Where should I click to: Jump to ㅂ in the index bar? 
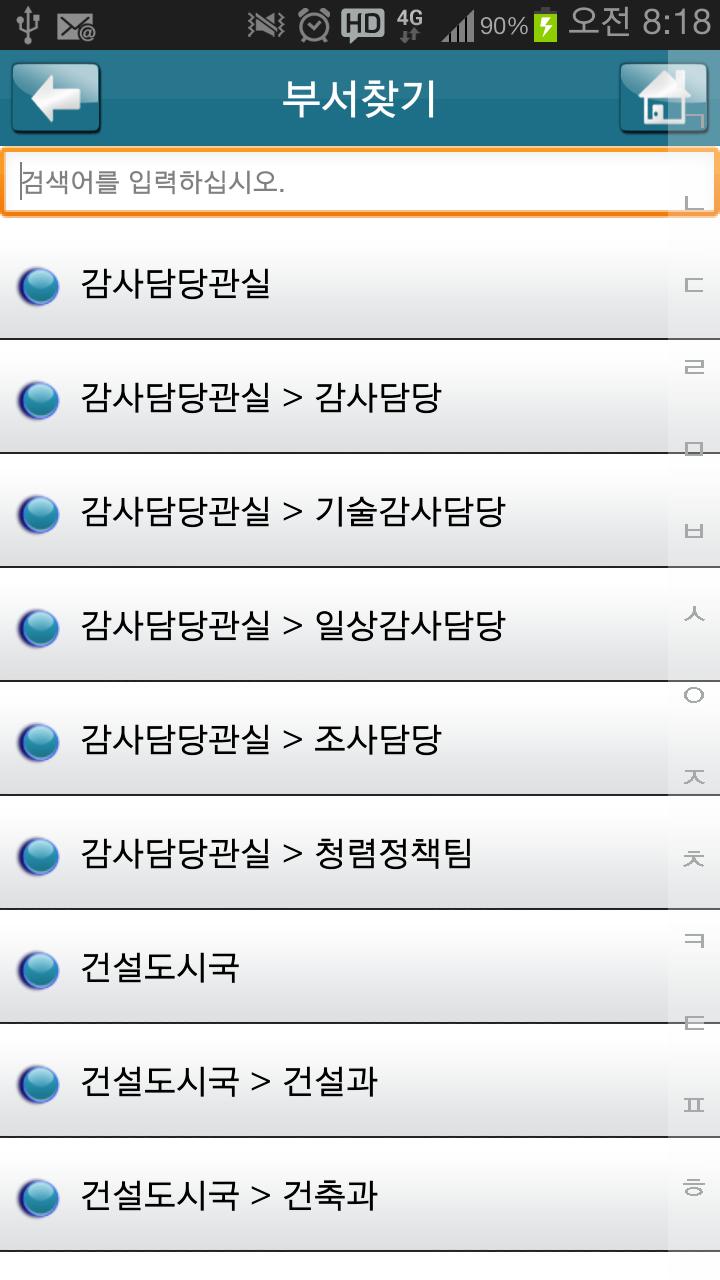694,531
